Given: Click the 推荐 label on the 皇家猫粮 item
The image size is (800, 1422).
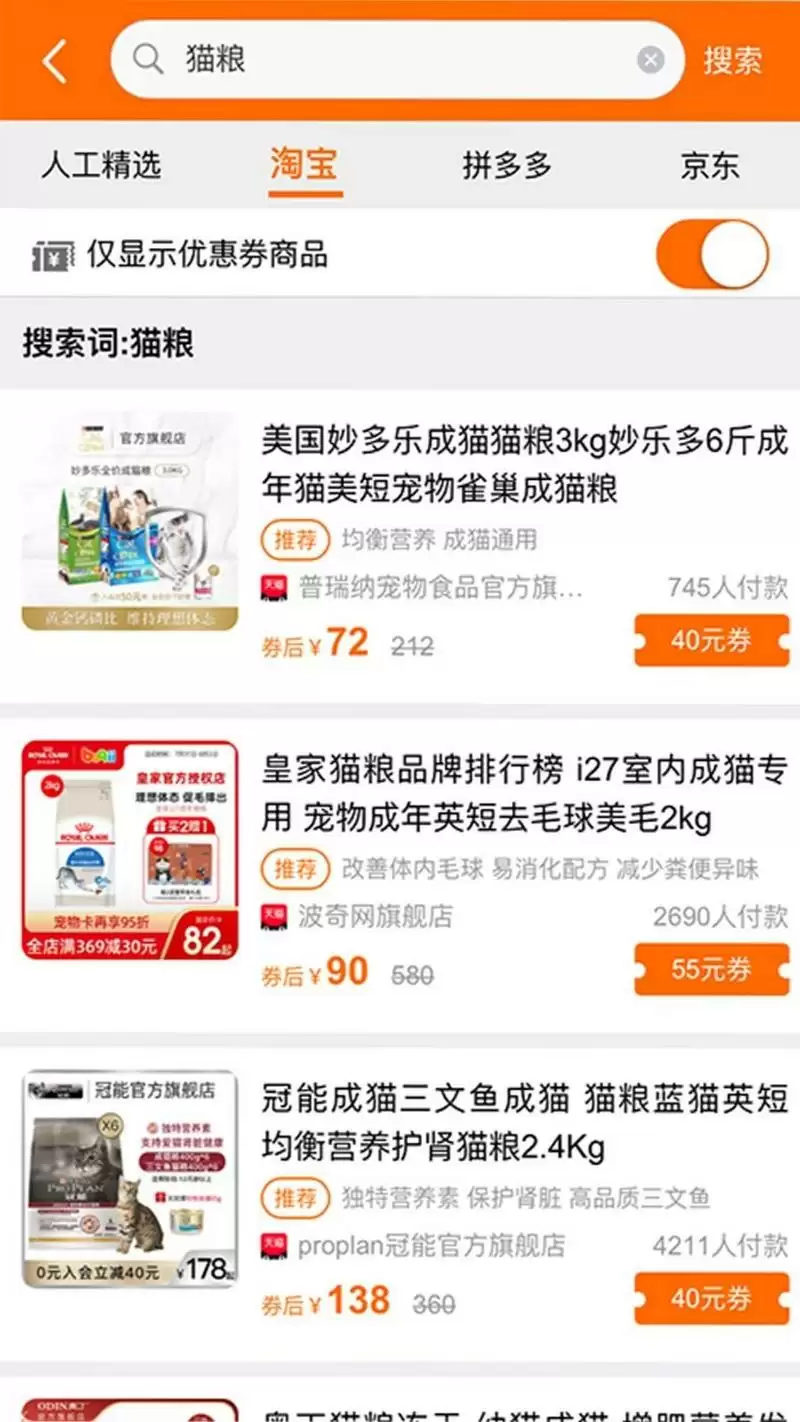Looking at the screenshot, I should 294,869.
